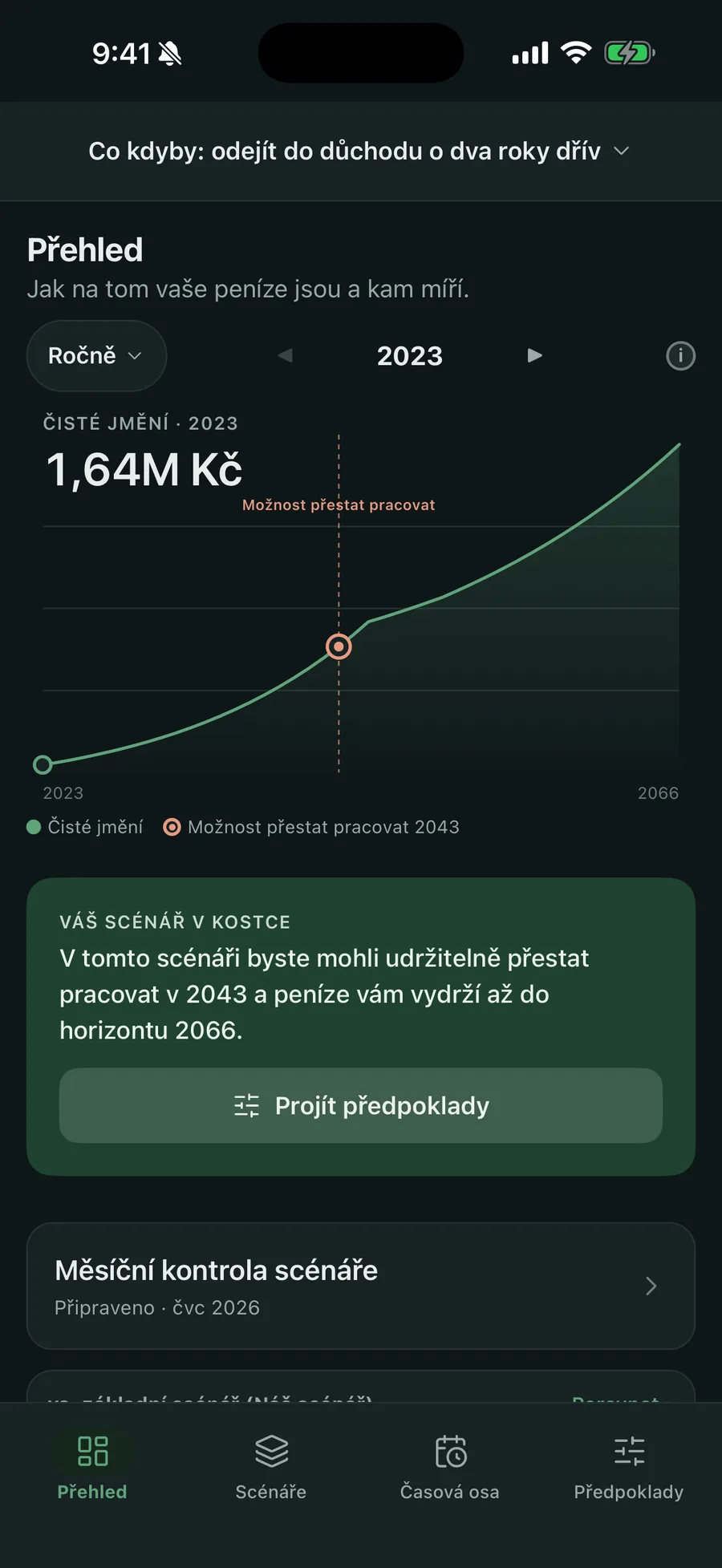Go to the year before 2023
Screen dimensions: 722x1568
[x=285, y=355]
